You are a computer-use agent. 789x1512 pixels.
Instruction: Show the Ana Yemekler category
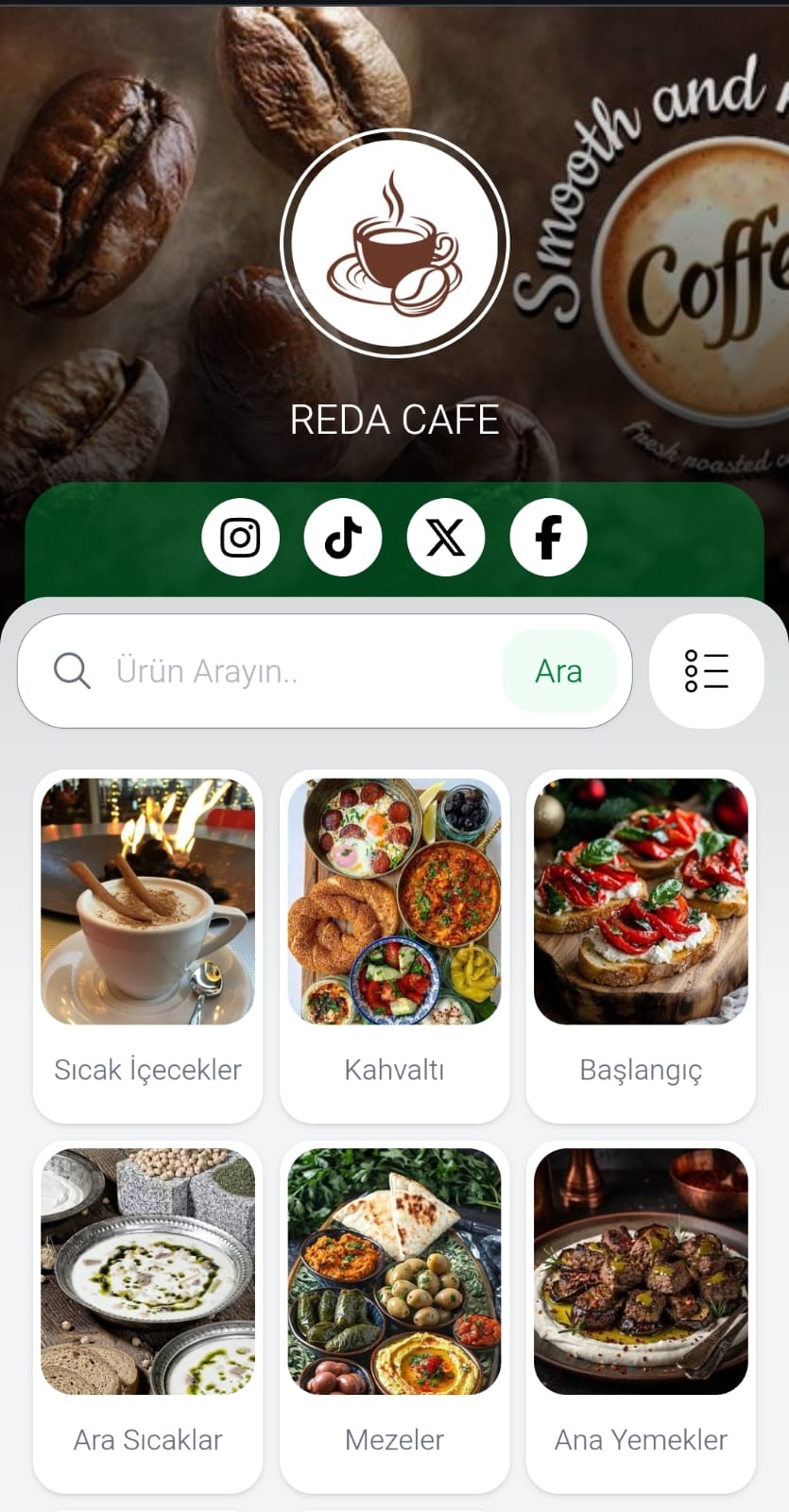[x=641, y=1315]
